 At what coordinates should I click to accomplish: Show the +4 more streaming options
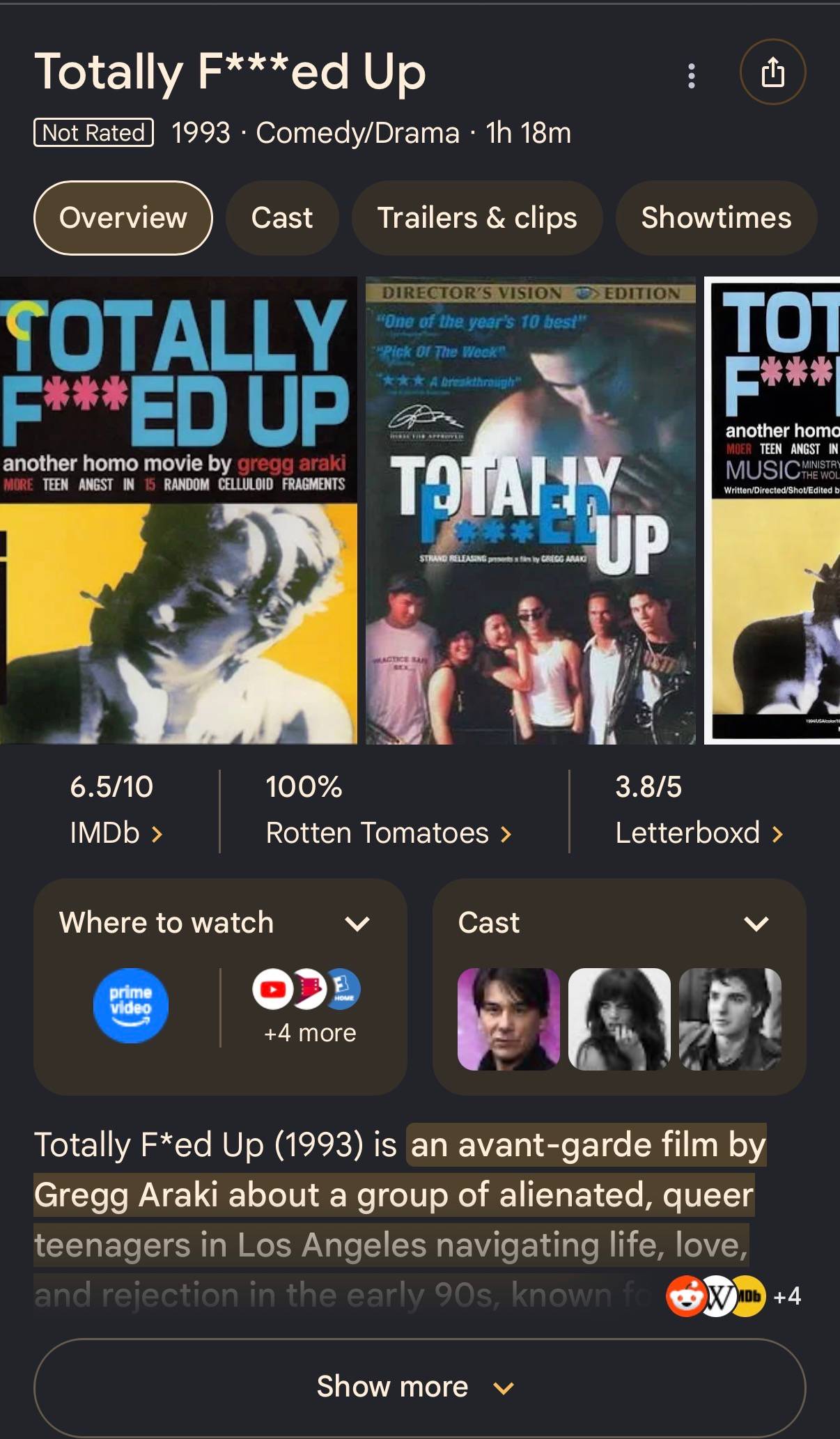(x=310, y=1007)
